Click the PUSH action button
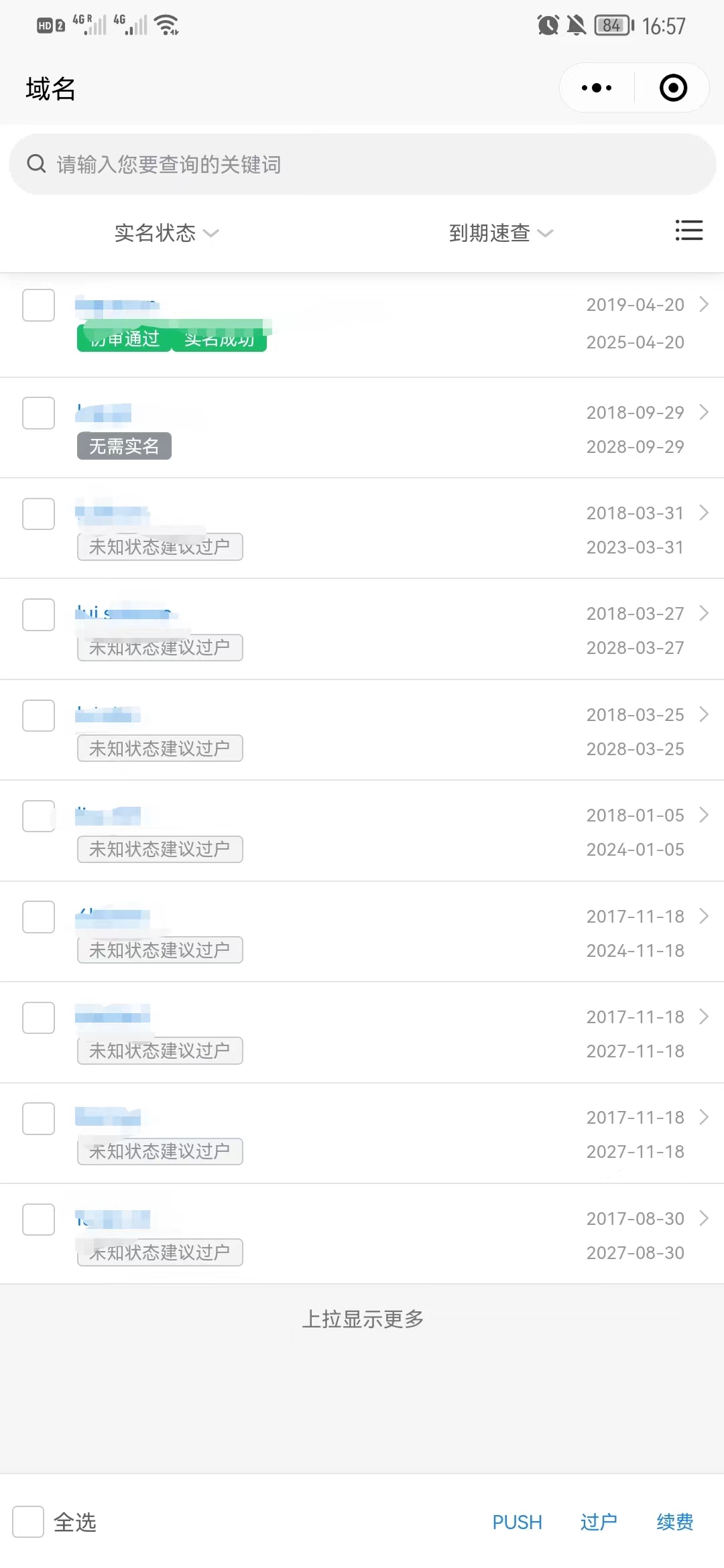The height and width of the screenshot is (1568, 724). (517, 1522)
